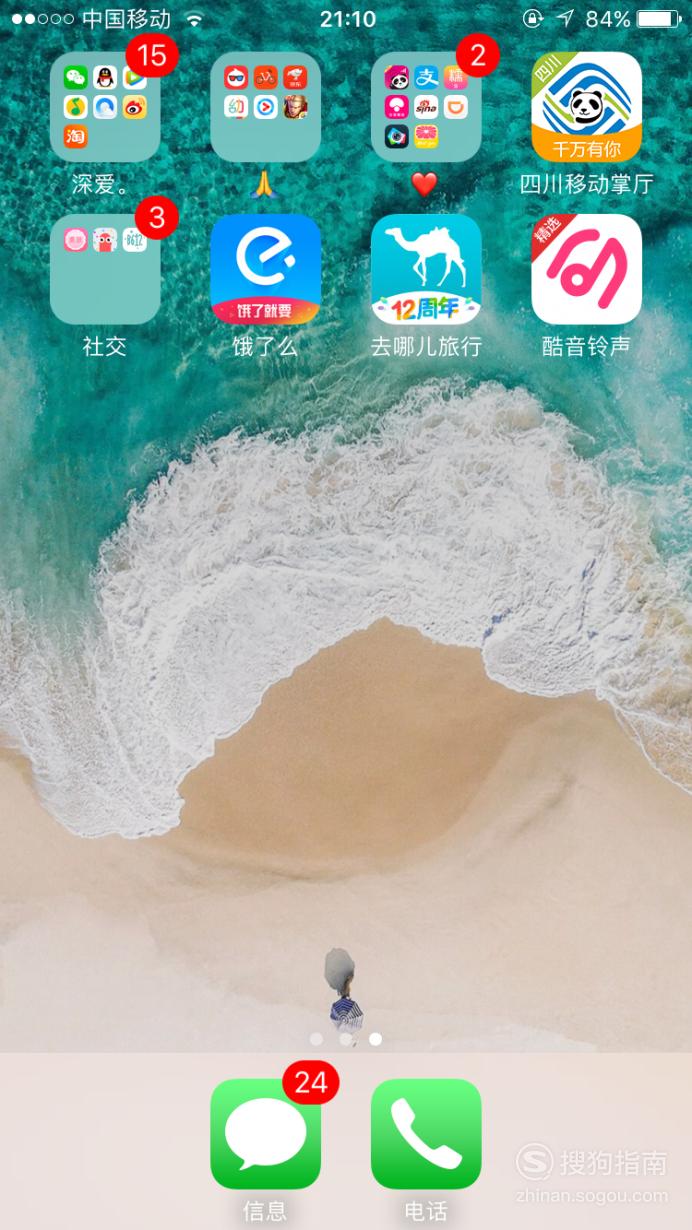Screen dimensions: 692x1230
Task: Open the folder labeled with praying hands
Action: coord(265,107)
